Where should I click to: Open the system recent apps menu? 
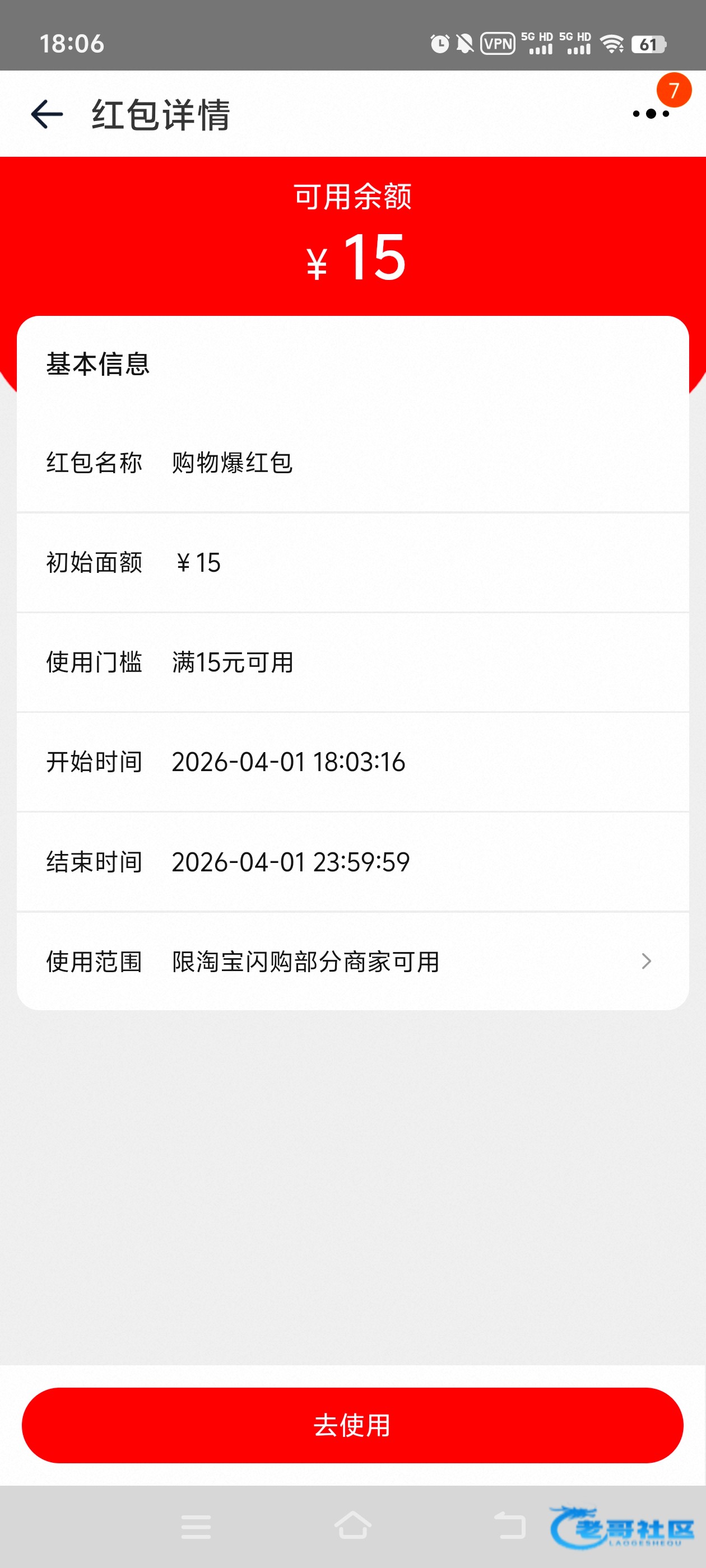click(x=196, y=1527)
